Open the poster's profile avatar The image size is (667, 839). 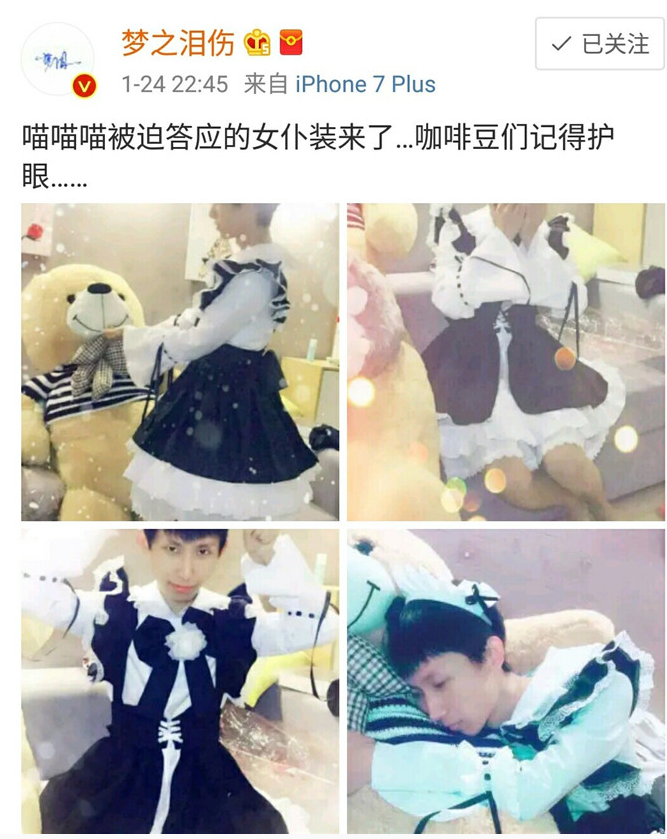pyautogui.click(x=57, y=59)
